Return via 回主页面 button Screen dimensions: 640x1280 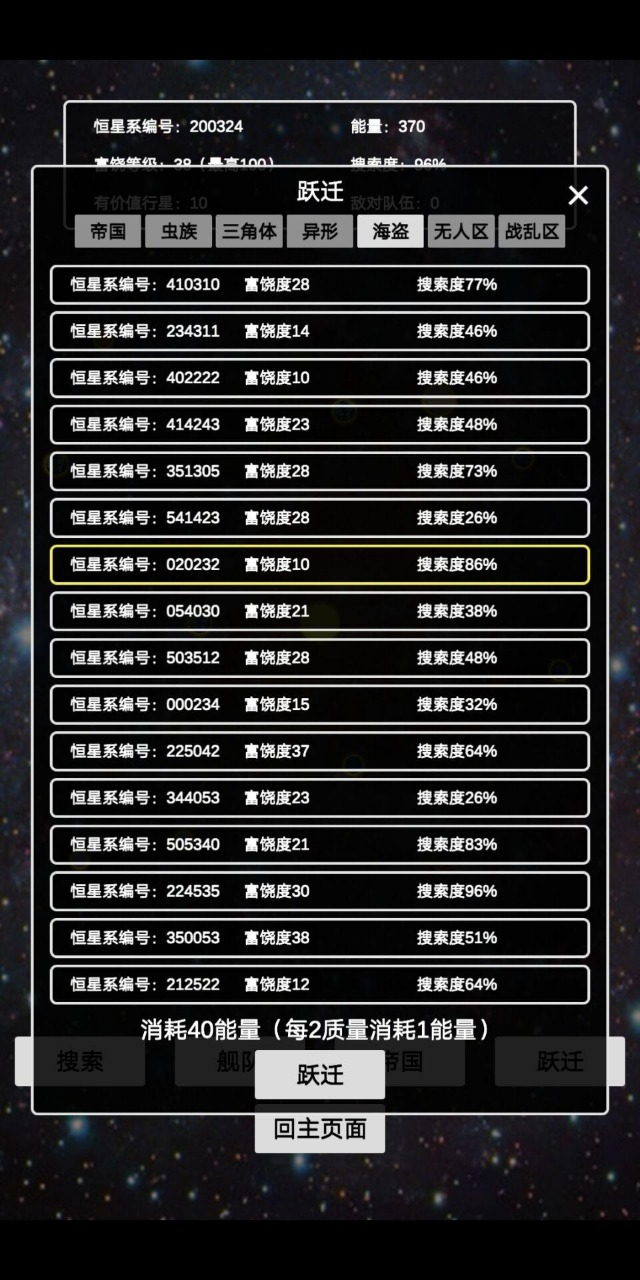pyautogui.click(x=320, y=1129)
